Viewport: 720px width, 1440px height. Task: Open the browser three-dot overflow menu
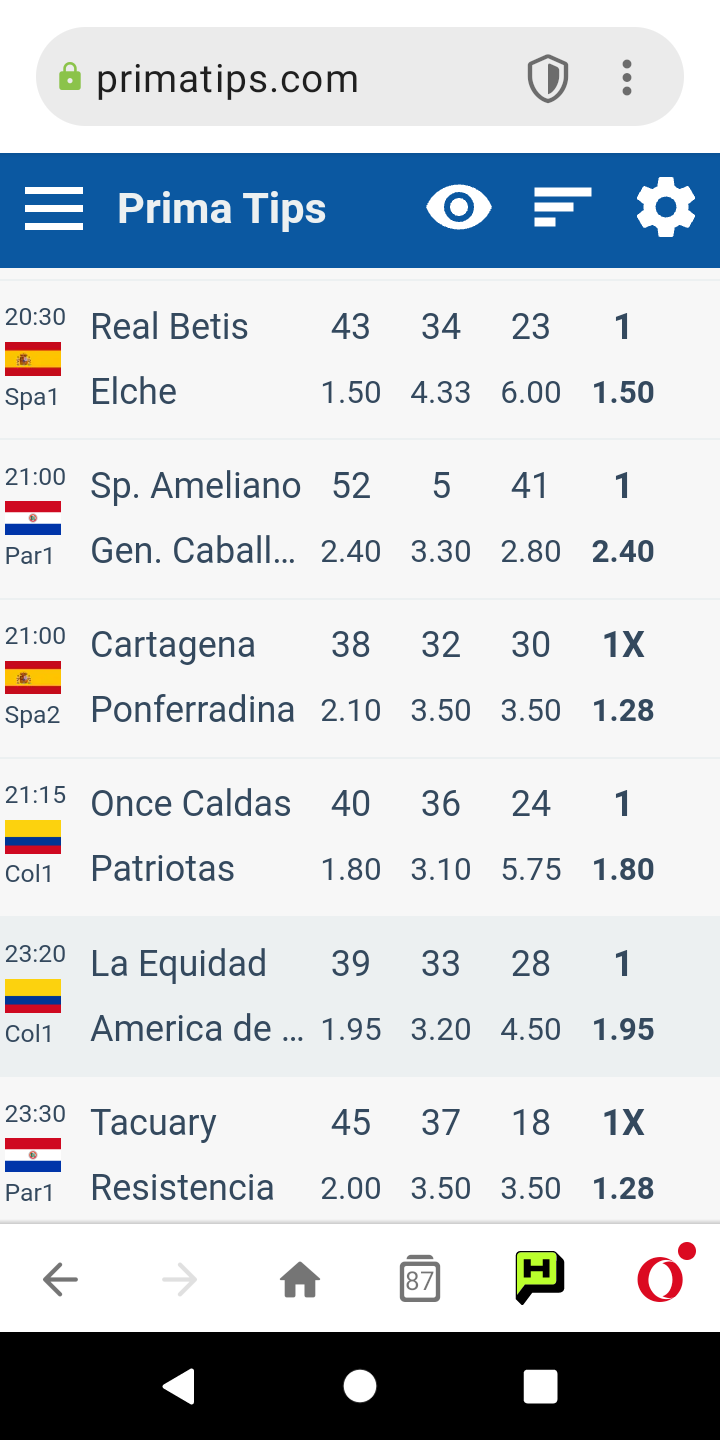pyautogui.click(x=627, y=78)
